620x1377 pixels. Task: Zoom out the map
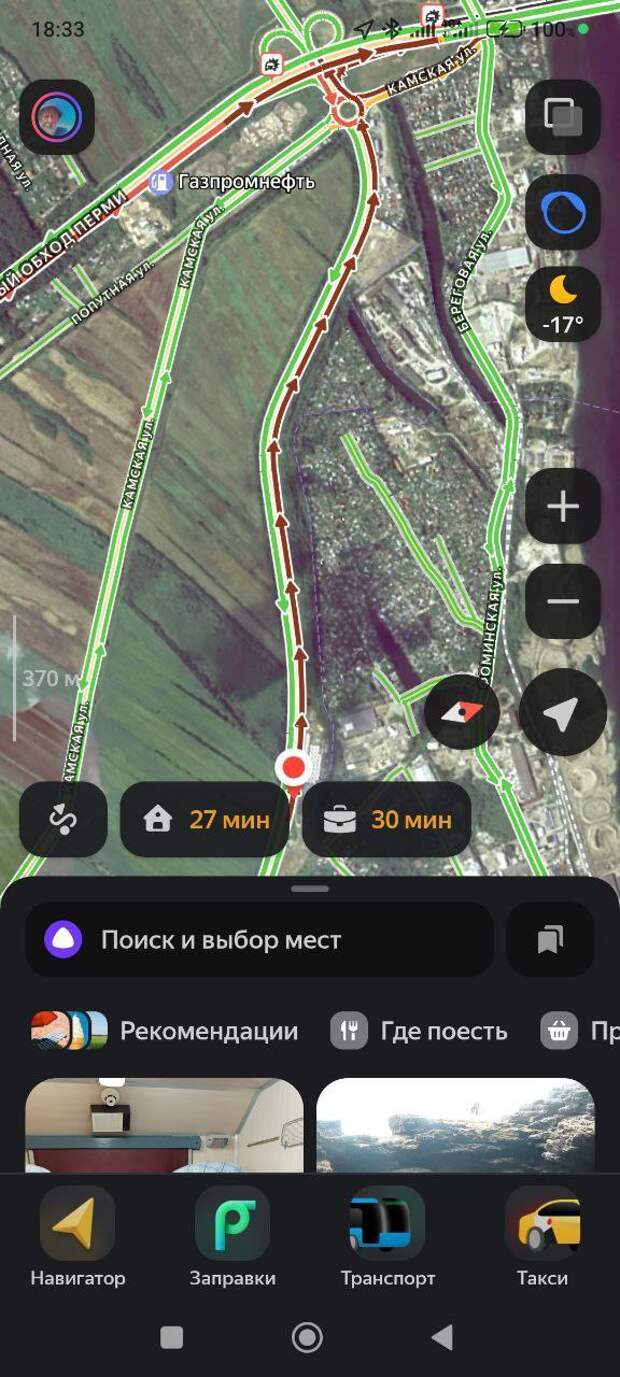(x=563, y=601)
